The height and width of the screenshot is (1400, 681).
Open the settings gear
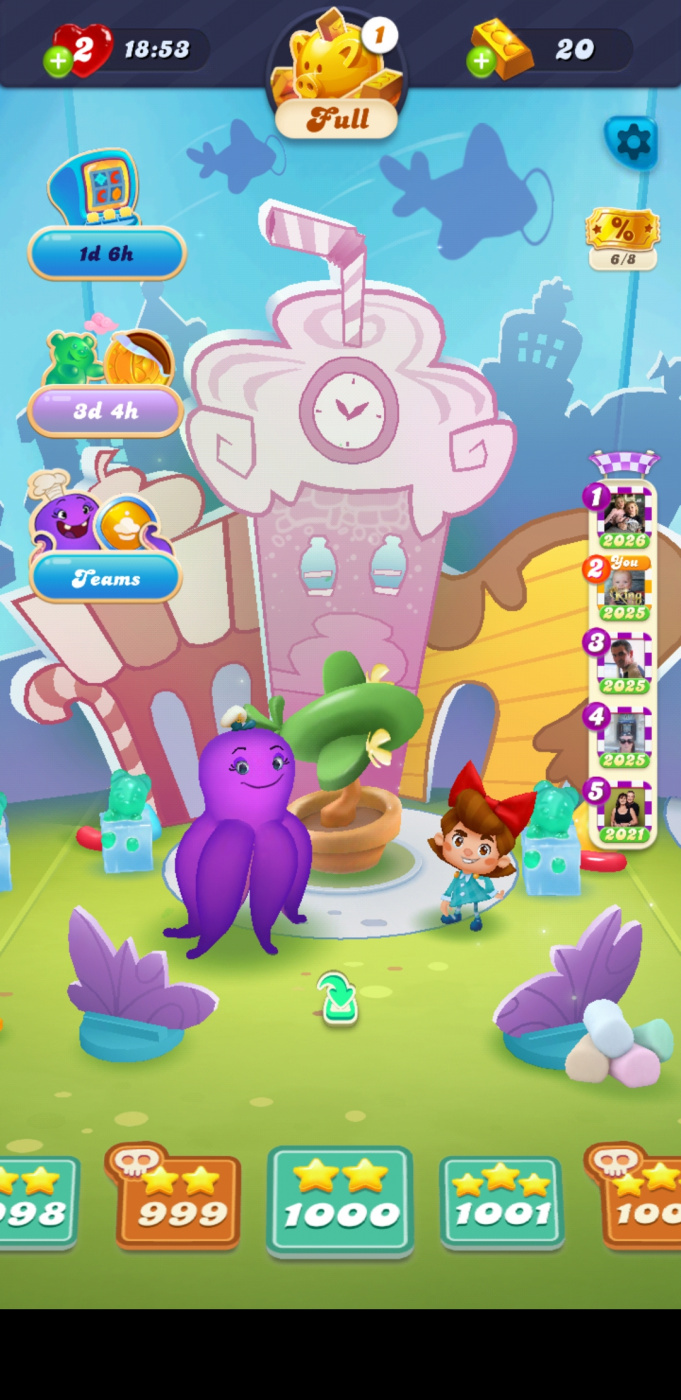(x=632, y=143)
